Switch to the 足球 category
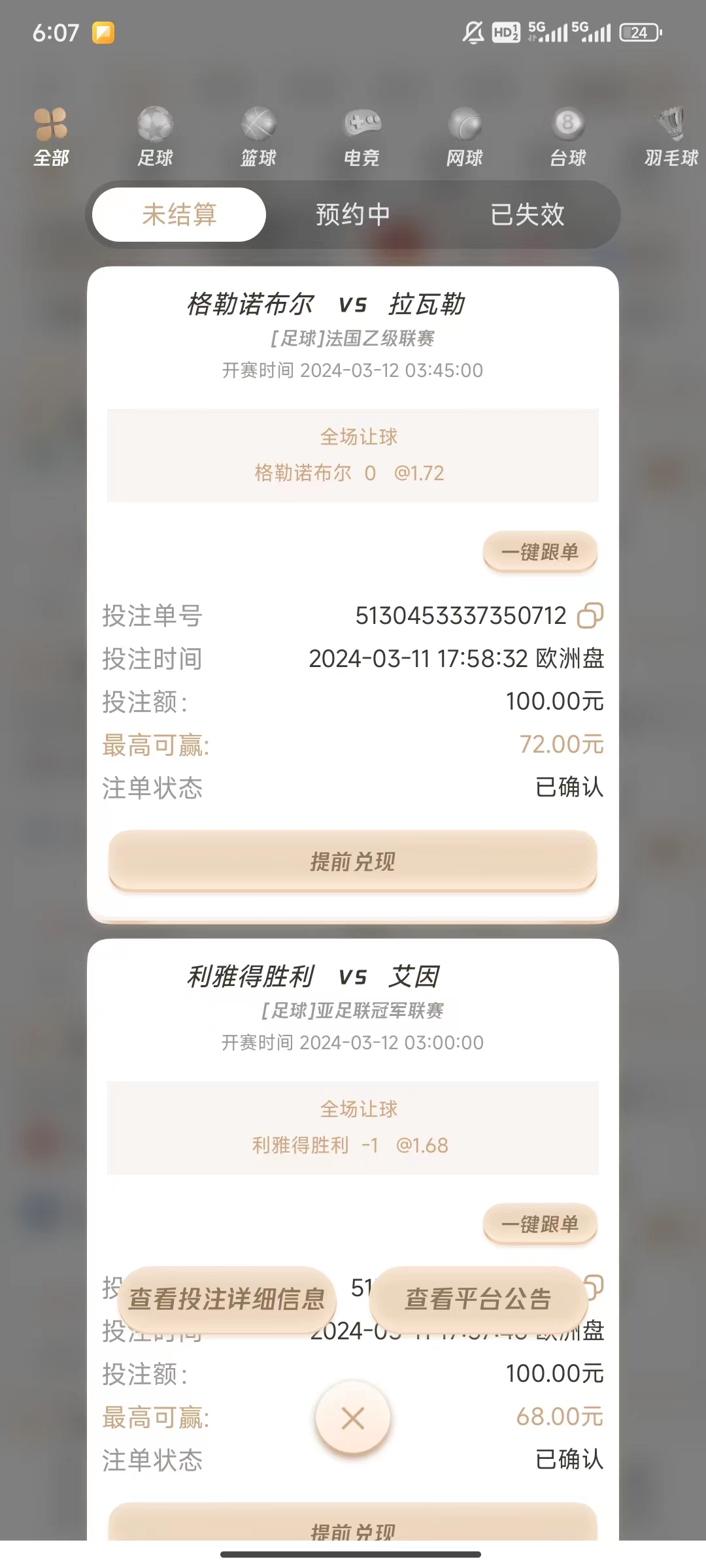Viewport: 706px width, 1568px height. coord(155,136)
